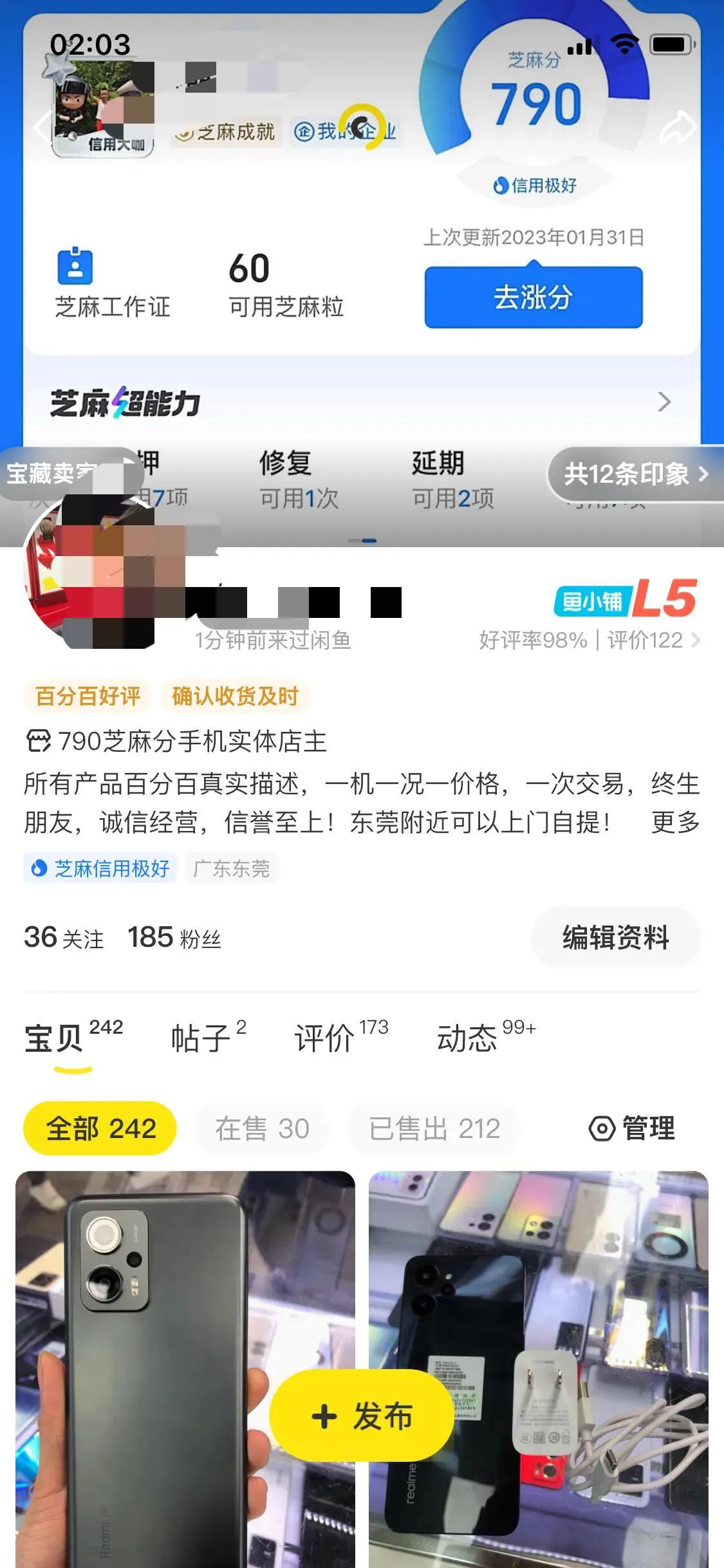Select the 全部 242 filter chip
The image size is (724, 1568).
pos(100,1128)
